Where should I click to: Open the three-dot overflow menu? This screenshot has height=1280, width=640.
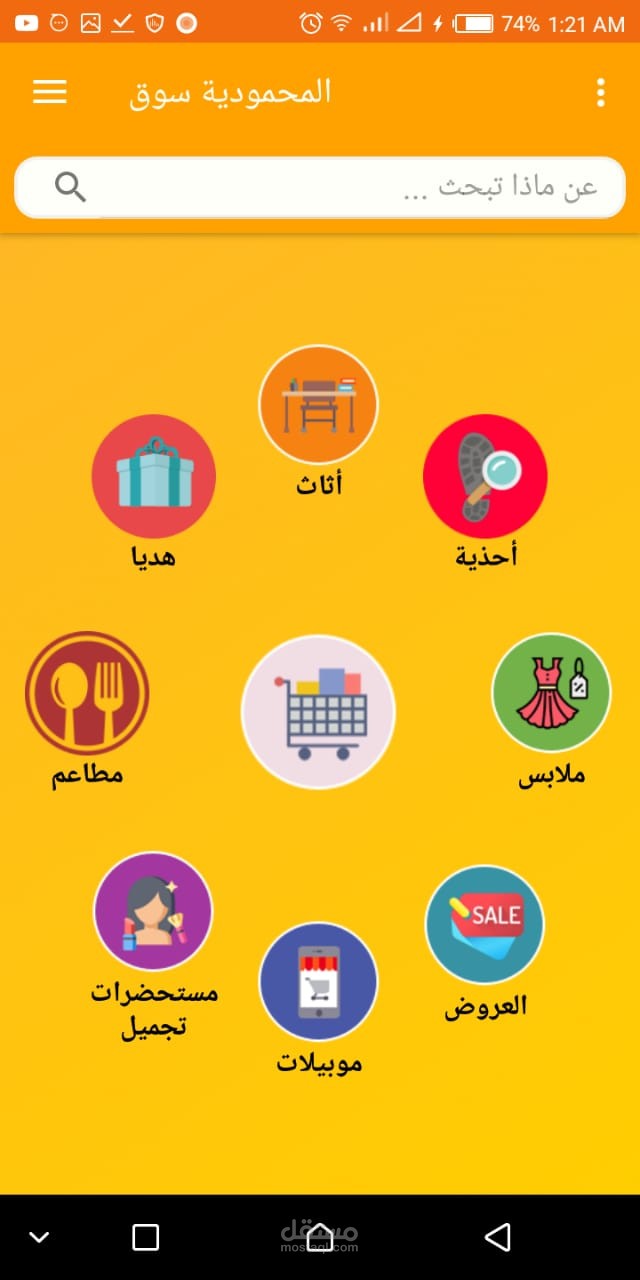[600, 93]
